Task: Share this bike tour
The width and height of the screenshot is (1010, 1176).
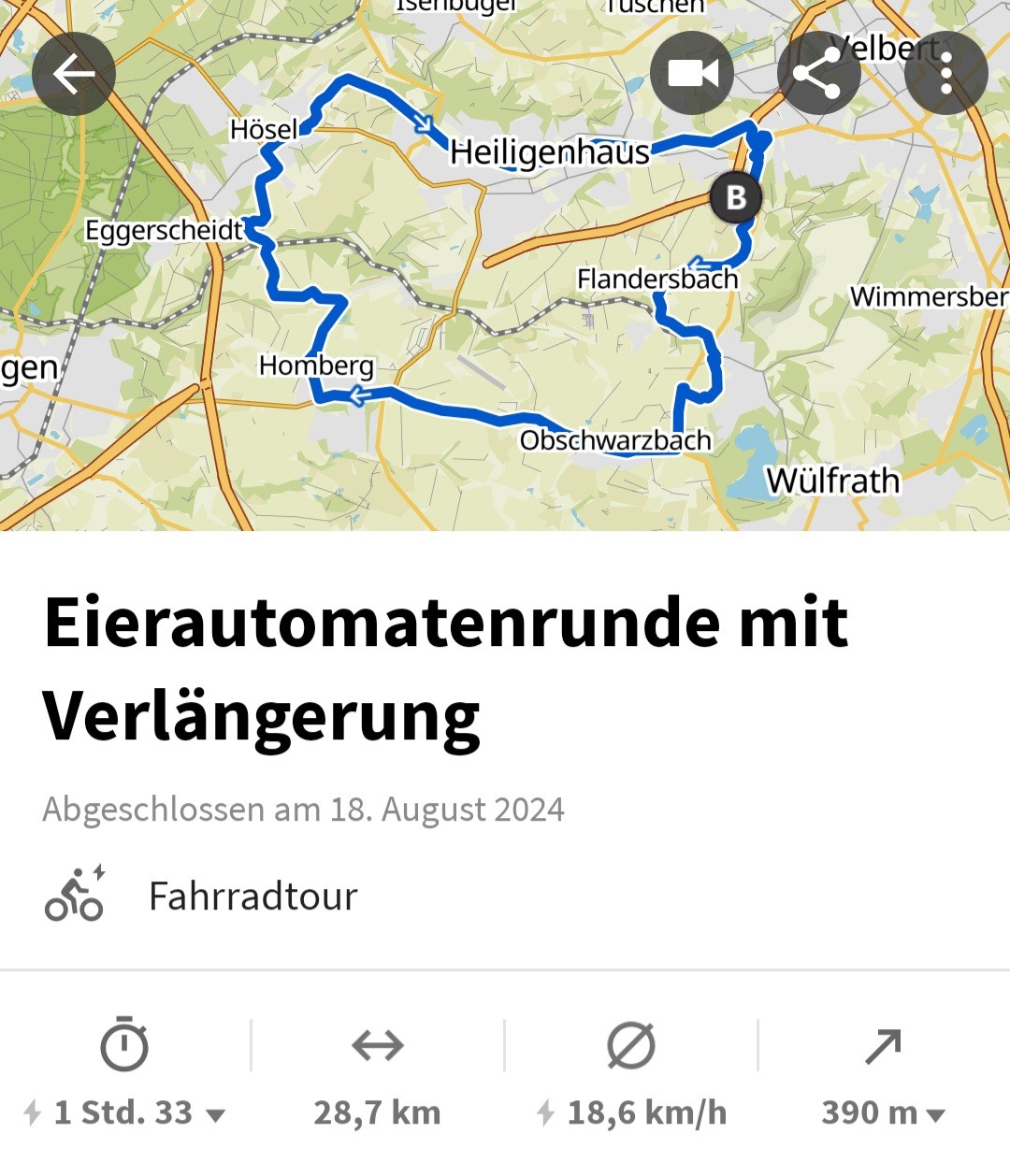Action: 818,74
